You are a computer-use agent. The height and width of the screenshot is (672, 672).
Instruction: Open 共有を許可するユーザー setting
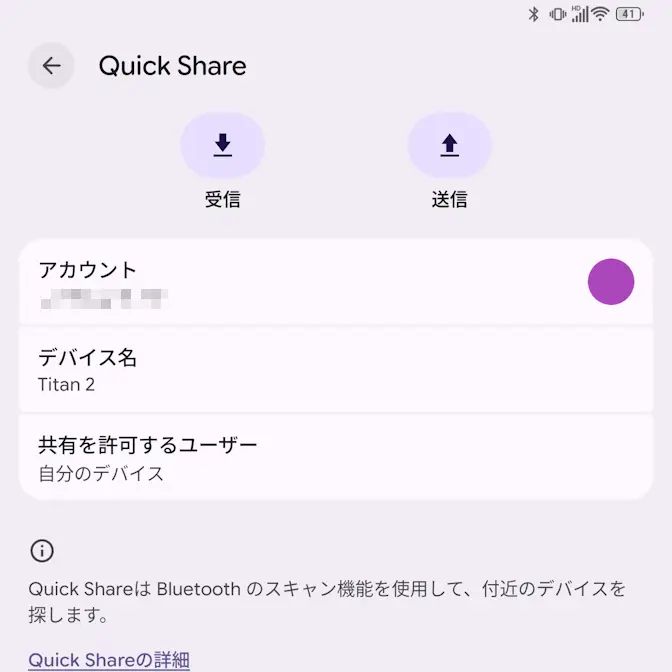coord(300,458)
